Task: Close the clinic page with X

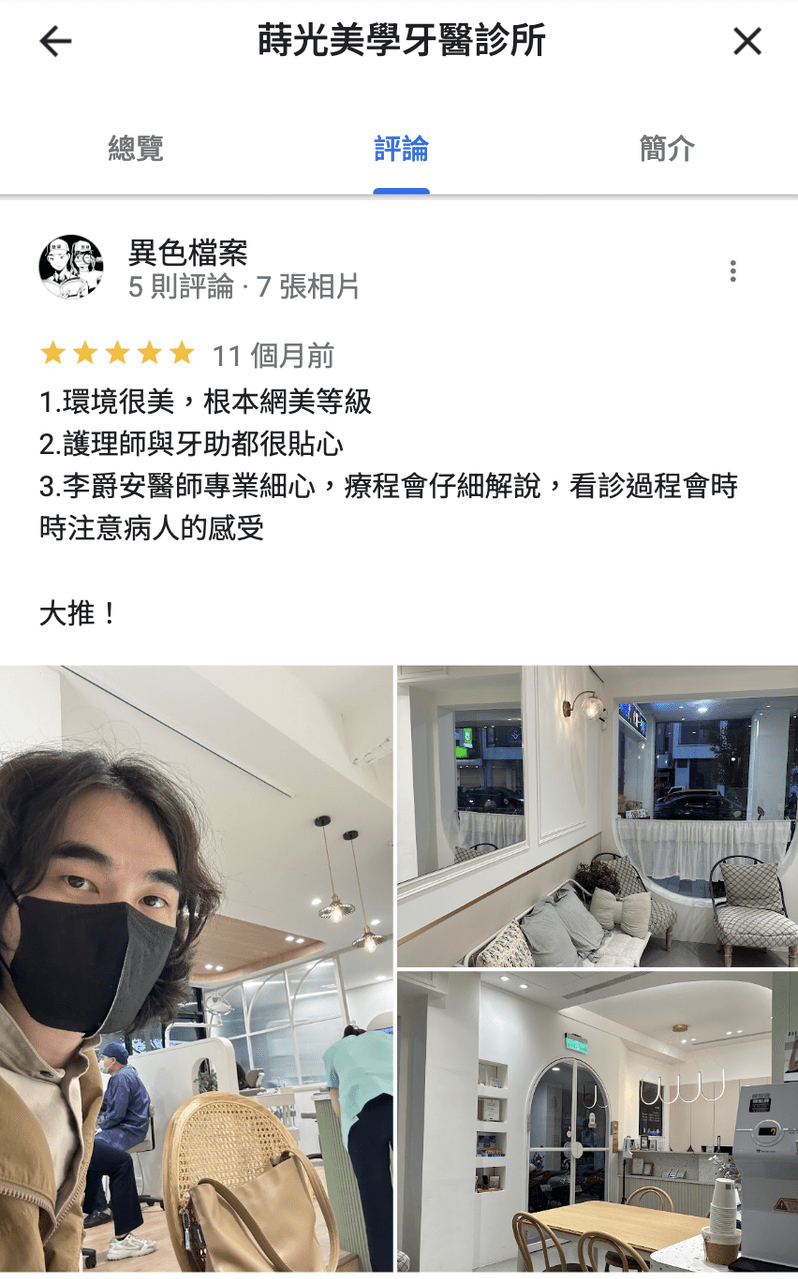Action: point(747,41)
